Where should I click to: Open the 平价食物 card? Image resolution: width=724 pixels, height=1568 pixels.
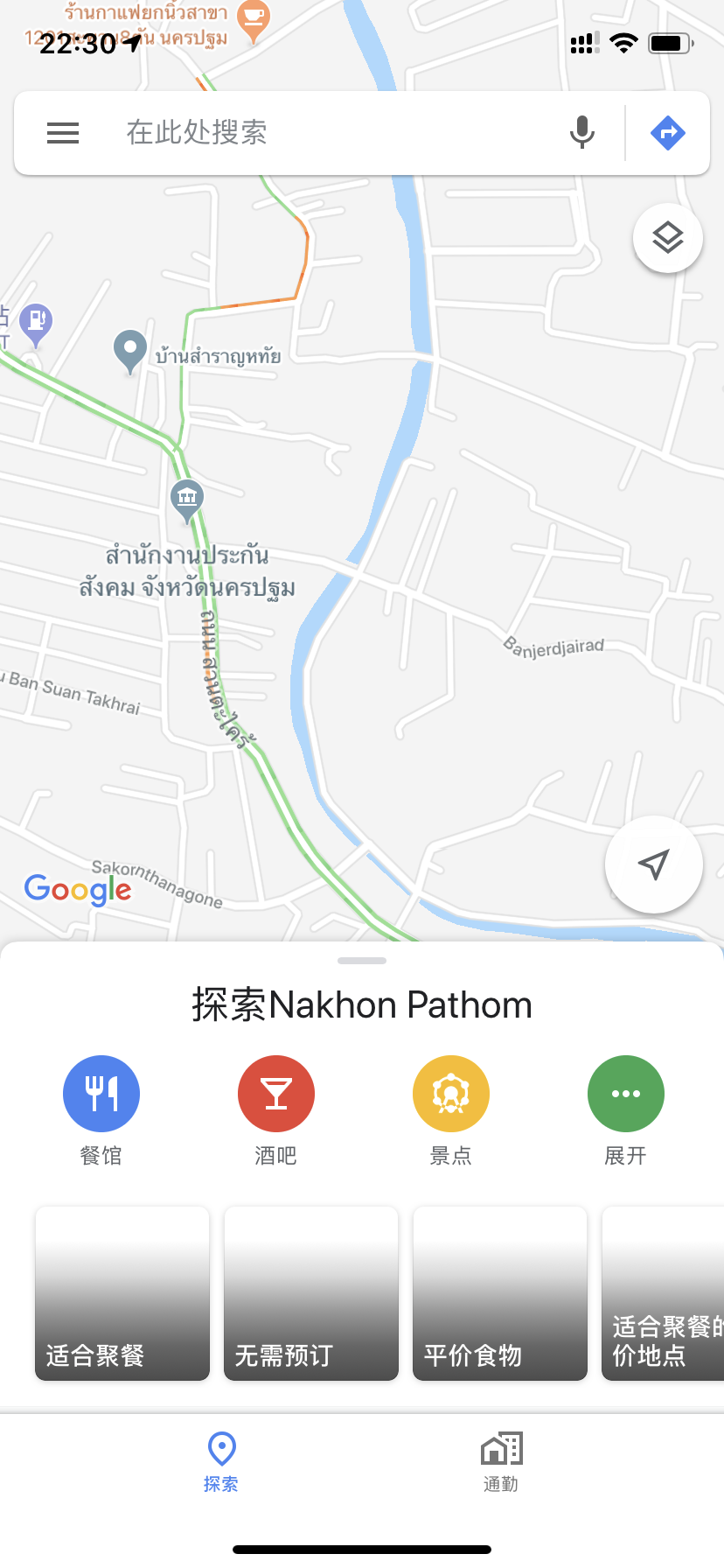(500, 1293)
